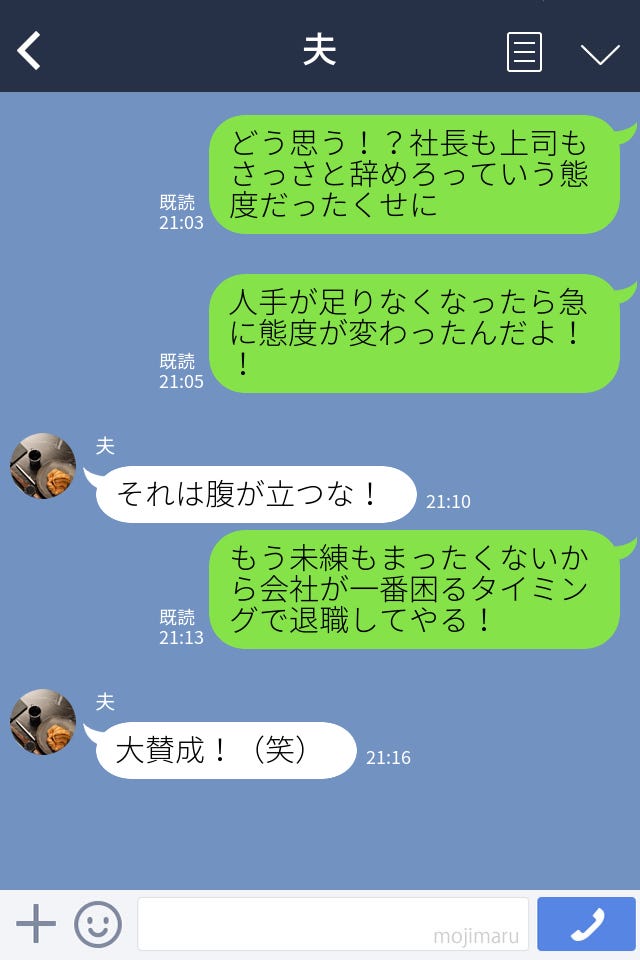Open the emoji sticker picker
The width and height of the screenshot is (640, 960).
tap(98, 924)
